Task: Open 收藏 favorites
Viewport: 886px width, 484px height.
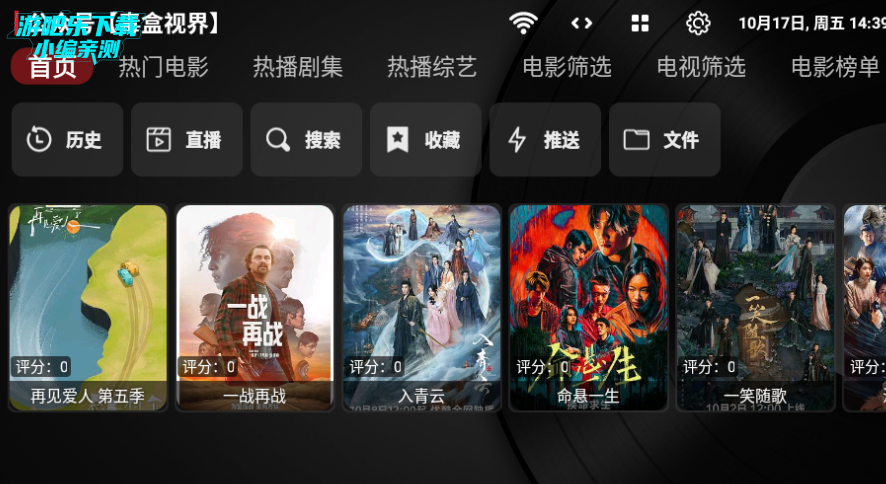Action: click(x=425, y=140)
